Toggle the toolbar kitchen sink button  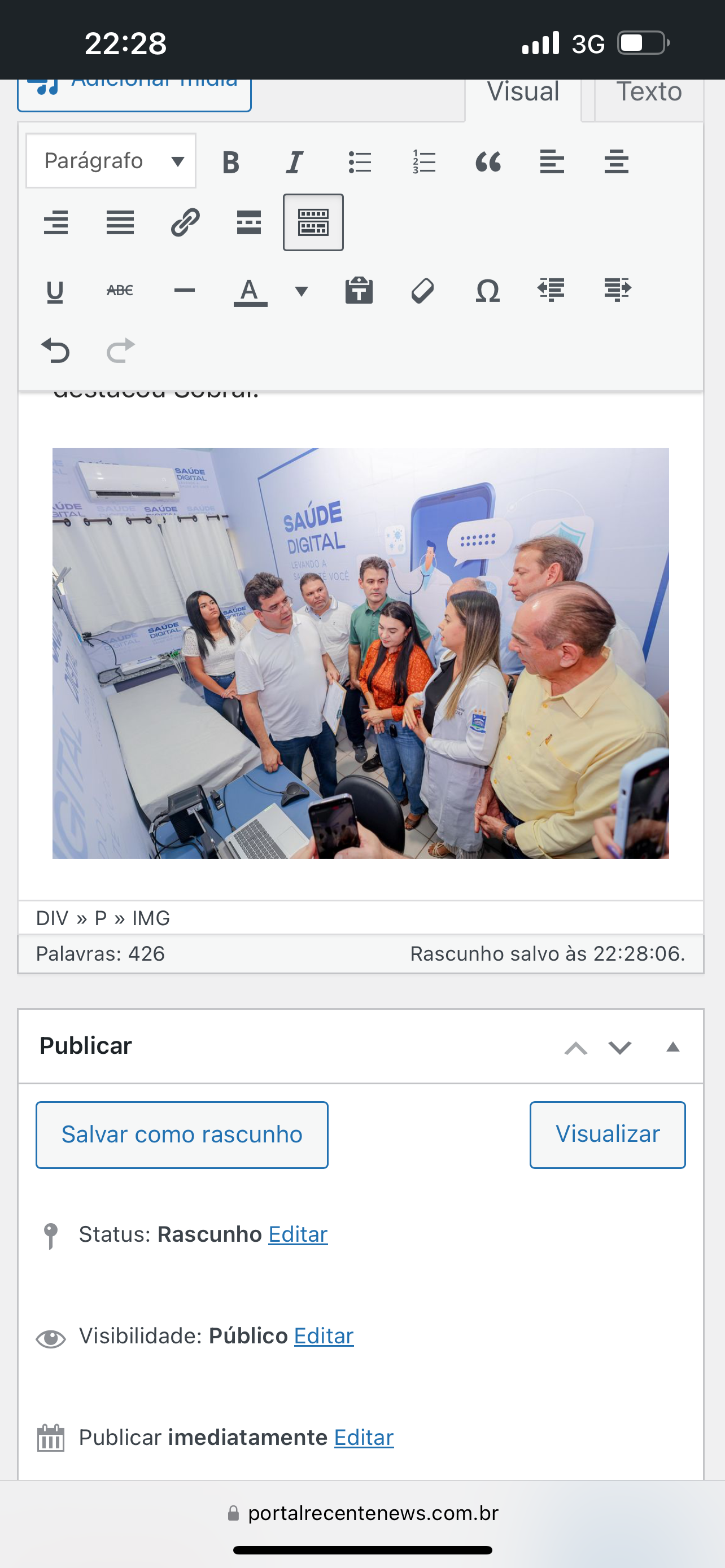[x=313, y=222]
